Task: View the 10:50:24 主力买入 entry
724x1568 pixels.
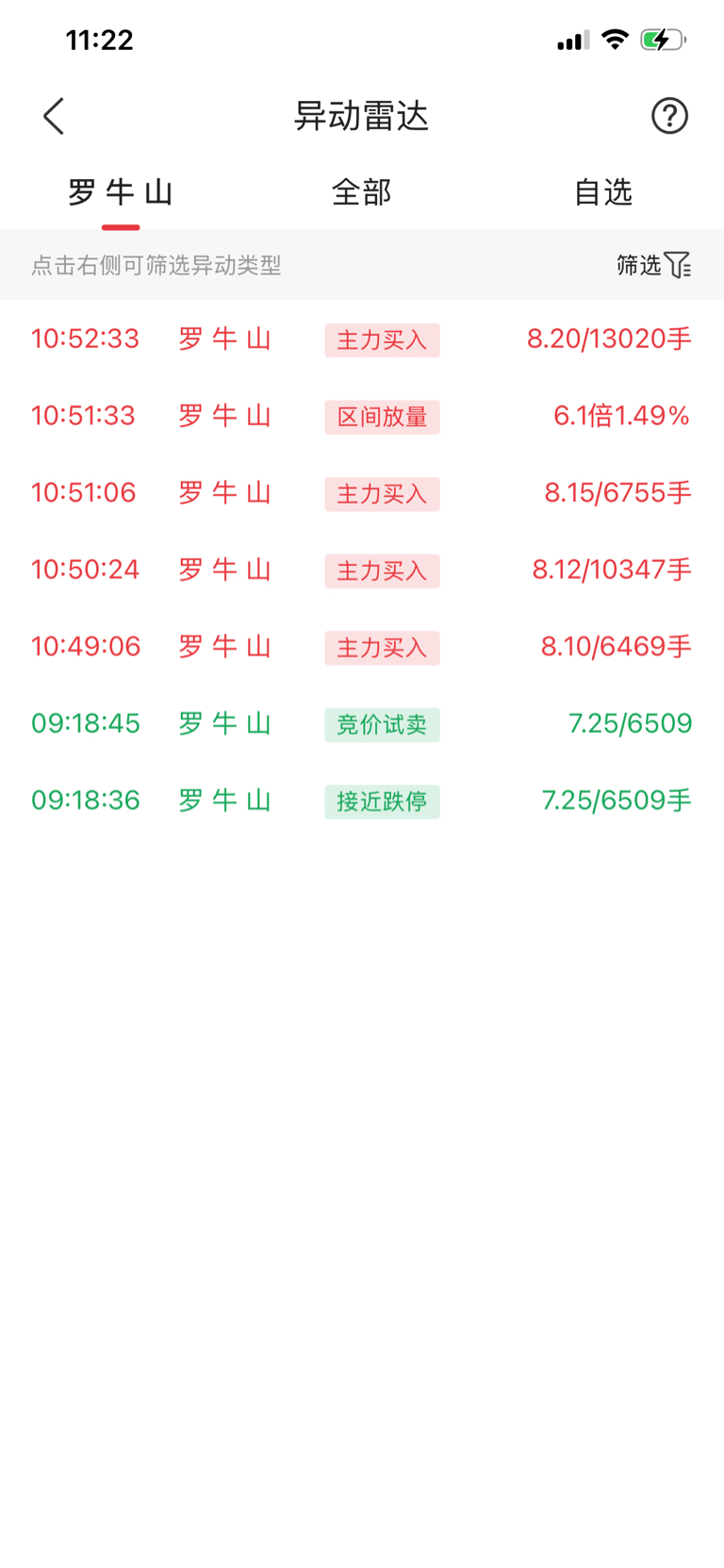Action: point(362,570)
